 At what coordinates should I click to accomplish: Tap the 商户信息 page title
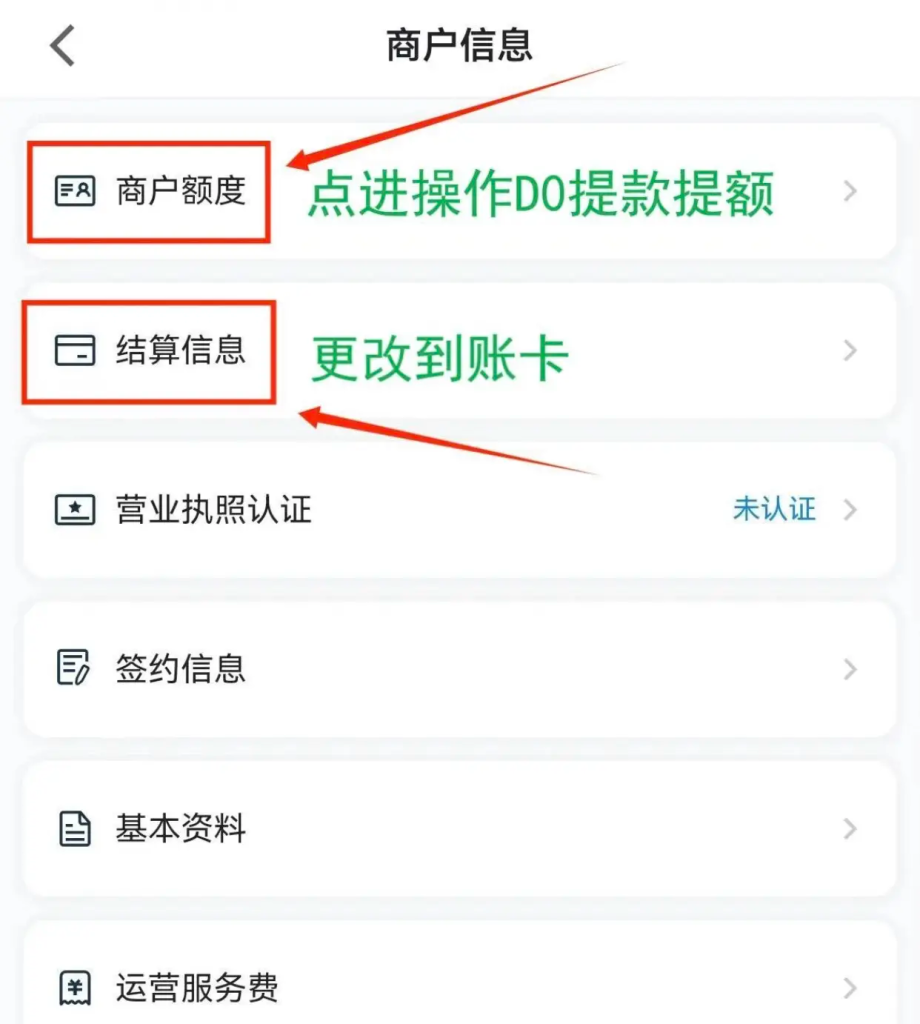tap(460, 44)
